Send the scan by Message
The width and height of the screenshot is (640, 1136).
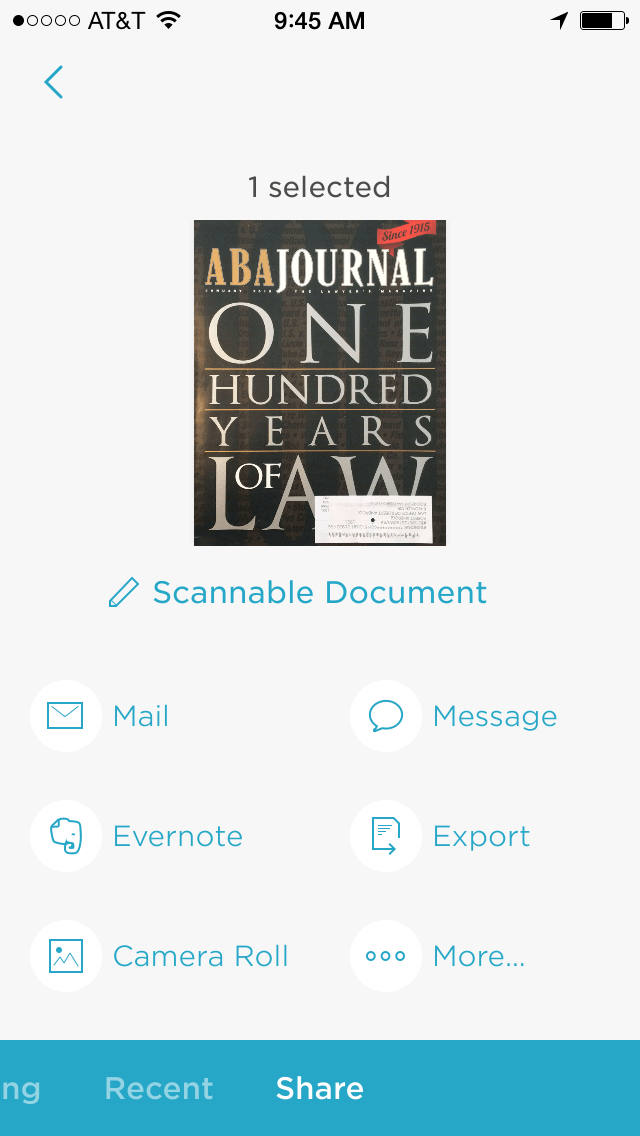click(454, 716)
